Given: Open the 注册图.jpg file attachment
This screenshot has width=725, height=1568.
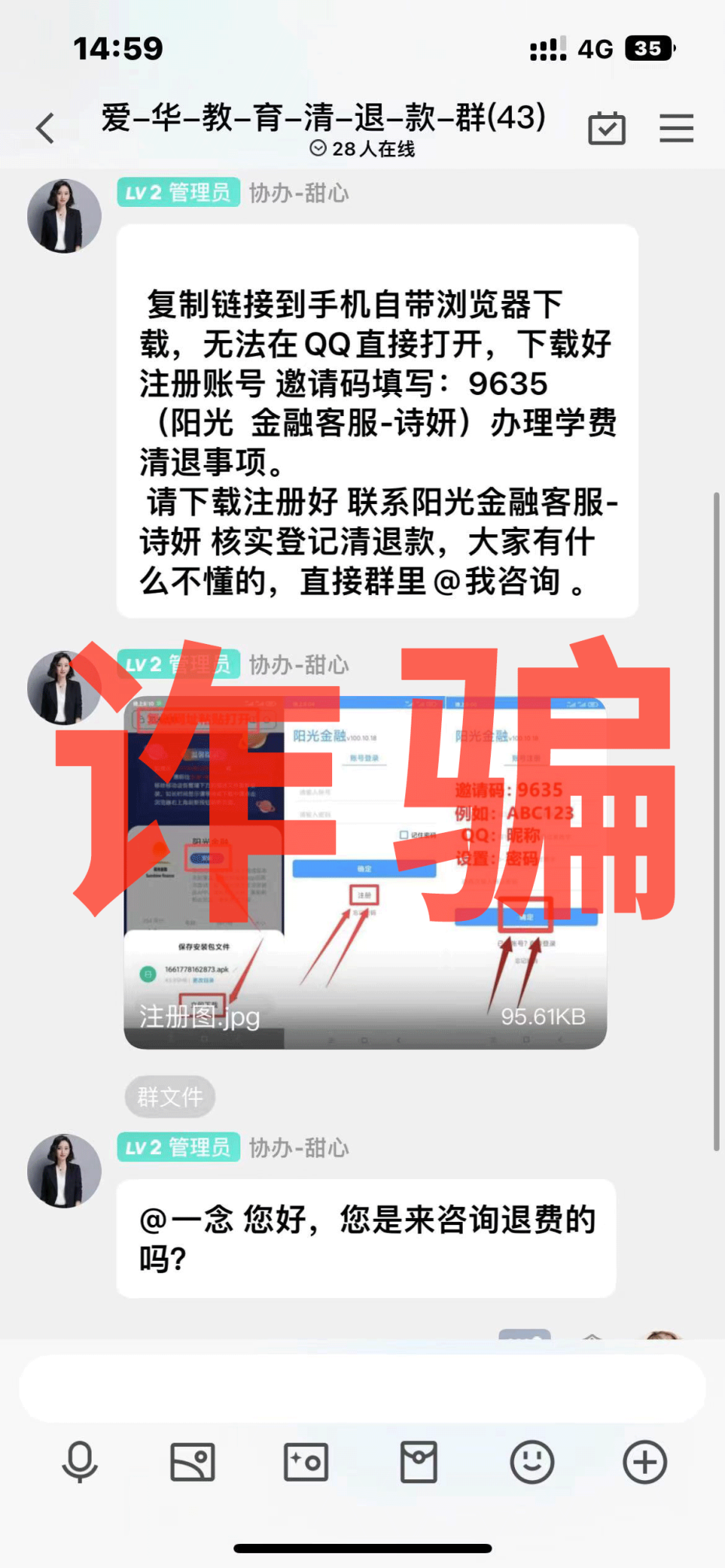Looking at the screenshot, I should [365, 873].
